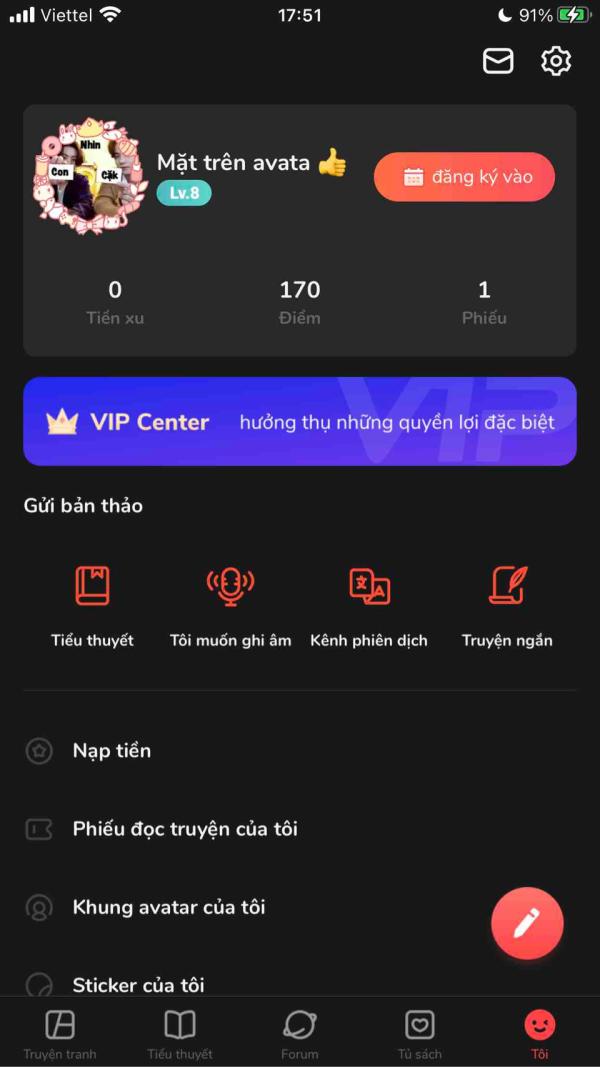Image resolution: width=600 pixels, height=1067 pixels.
Task: Open Phiếu đọc truyện của tôi
Action: [x=300, y=829]
